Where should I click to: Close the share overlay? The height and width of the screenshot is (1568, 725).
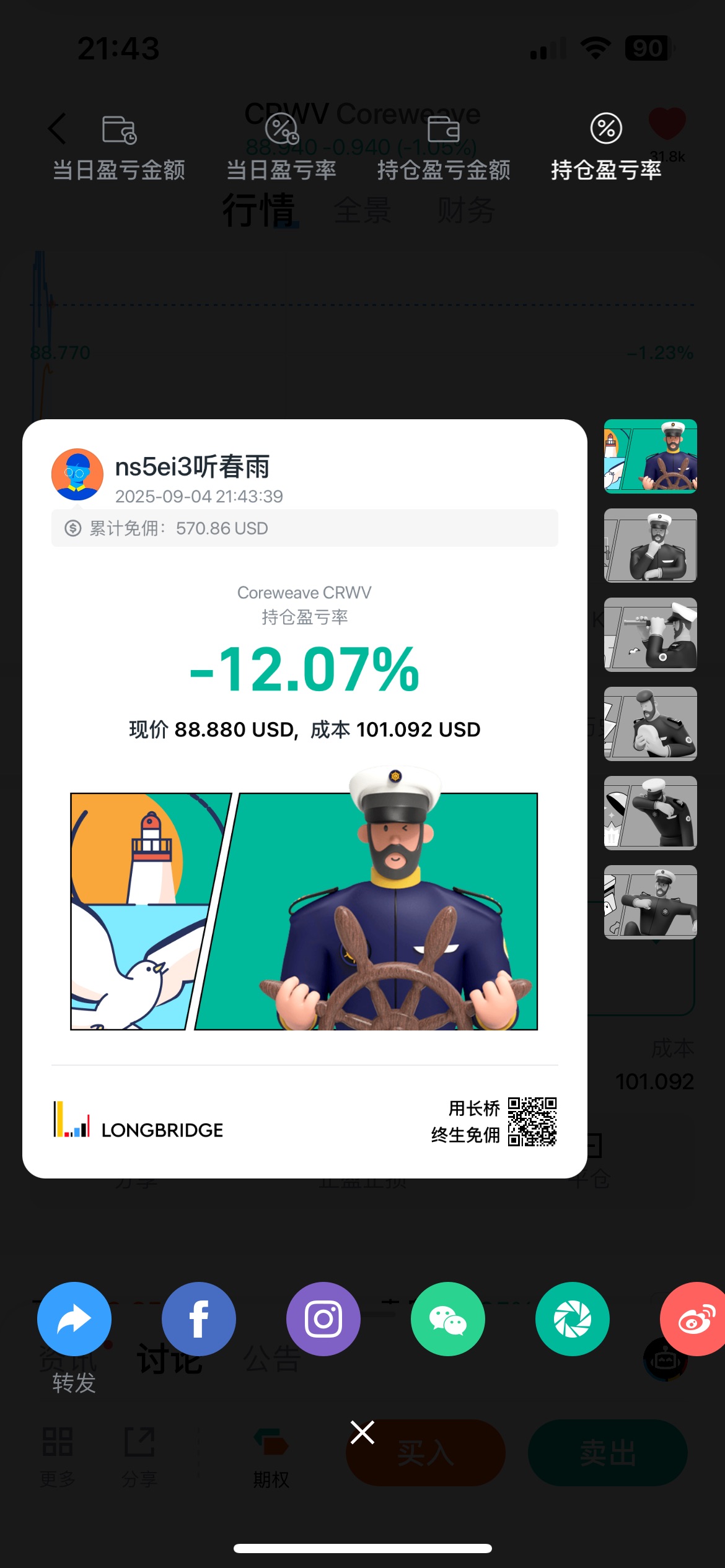click(x=362, y=1432)
